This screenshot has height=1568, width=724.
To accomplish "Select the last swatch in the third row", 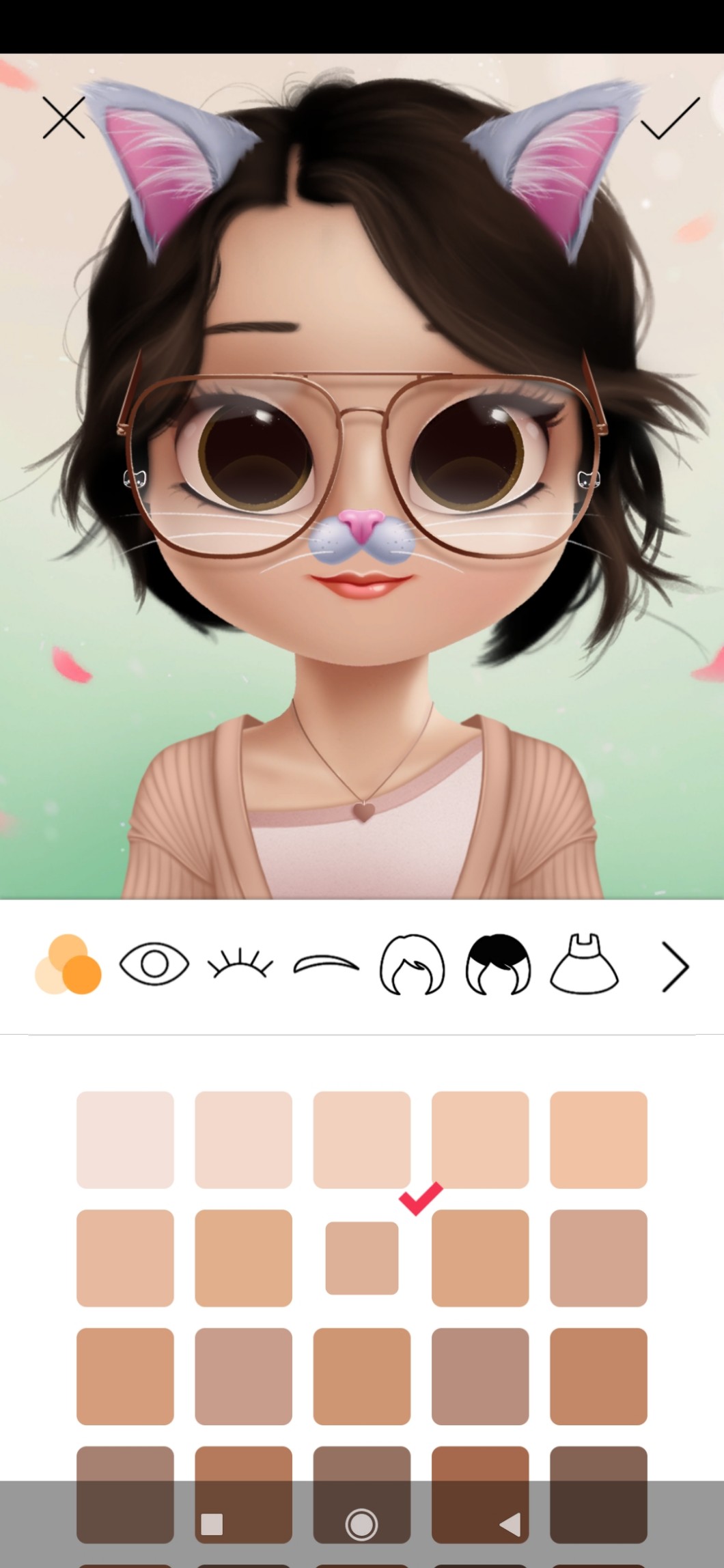I will coord(598,1376).
